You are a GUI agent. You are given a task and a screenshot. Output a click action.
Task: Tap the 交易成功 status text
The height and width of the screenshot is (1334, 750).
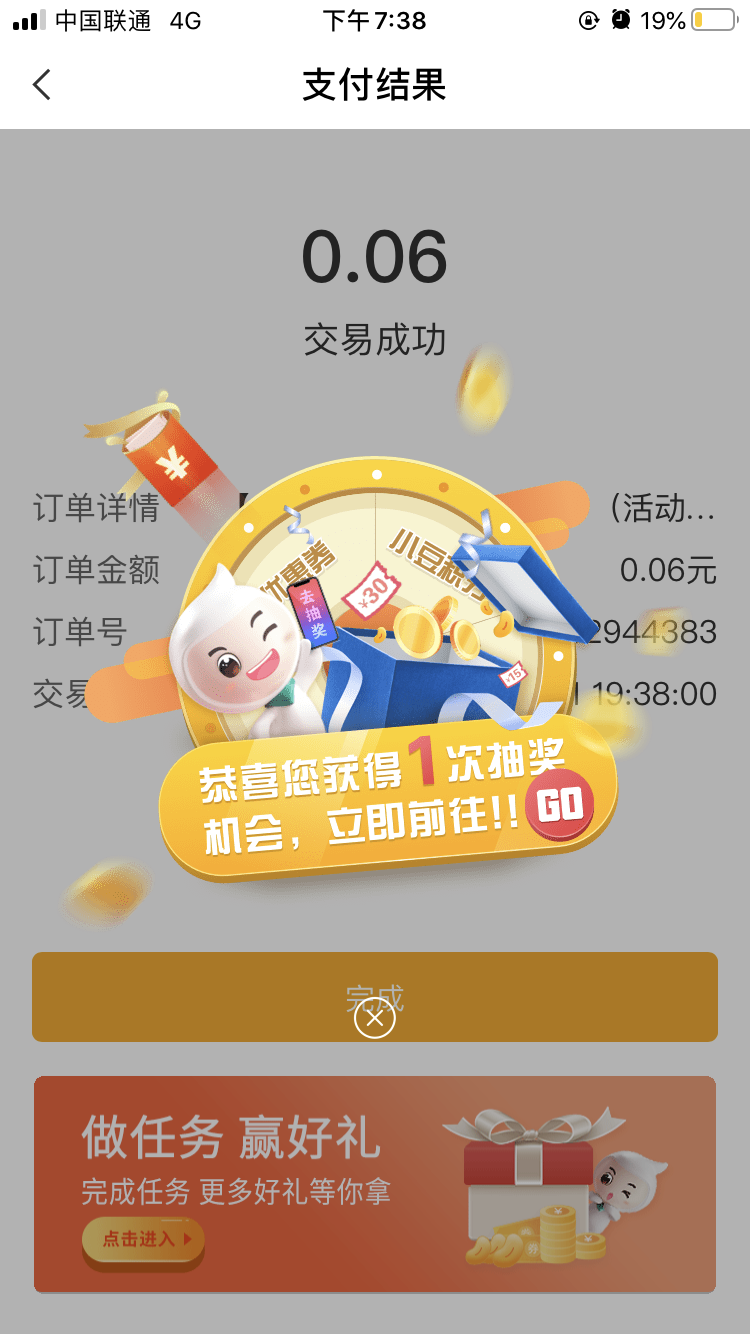point(375,340)
